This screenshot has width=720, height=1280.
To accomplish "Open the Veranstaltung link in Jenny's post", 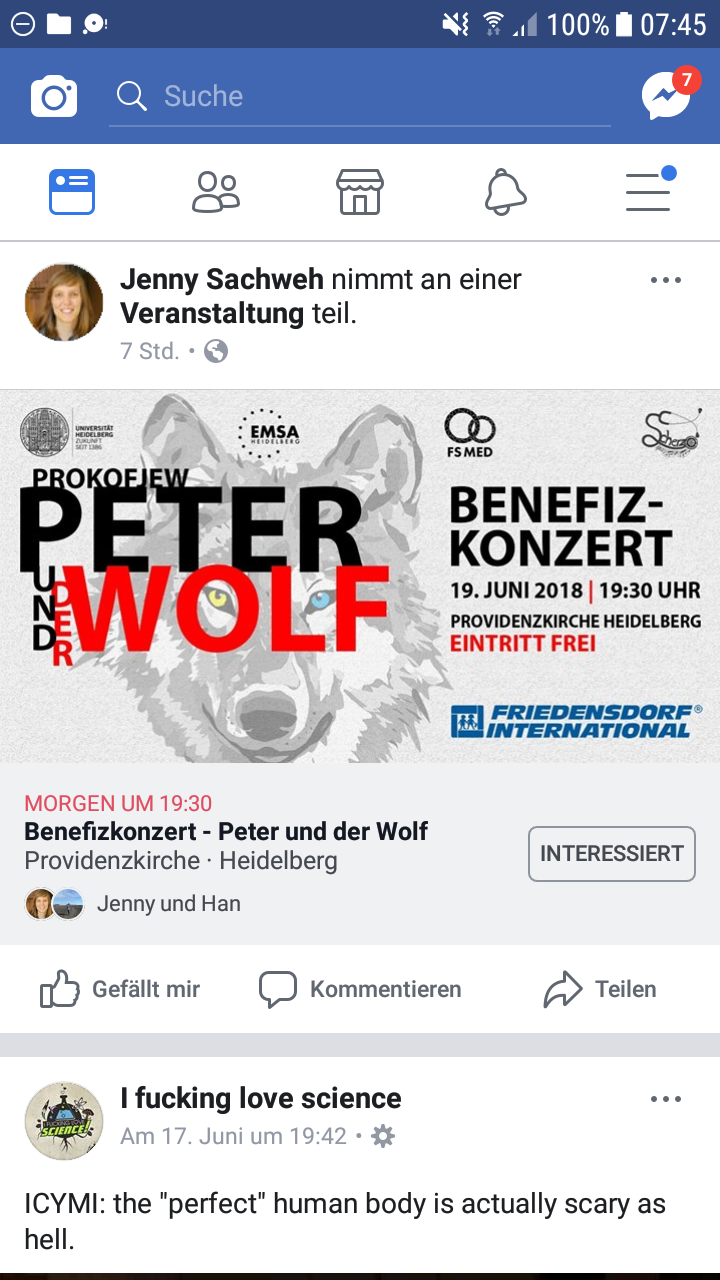I will 212,314.
